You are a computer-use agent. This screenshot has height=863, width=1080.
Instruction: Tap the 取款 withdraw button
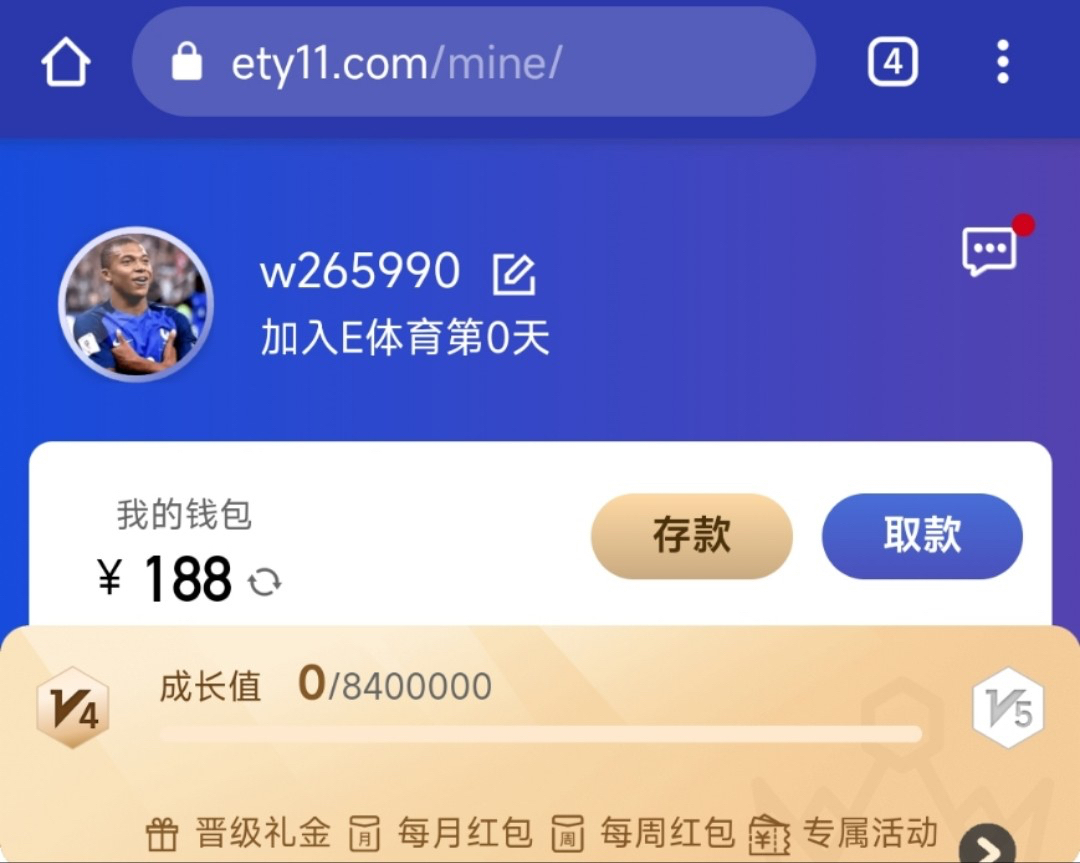point(922,535)
